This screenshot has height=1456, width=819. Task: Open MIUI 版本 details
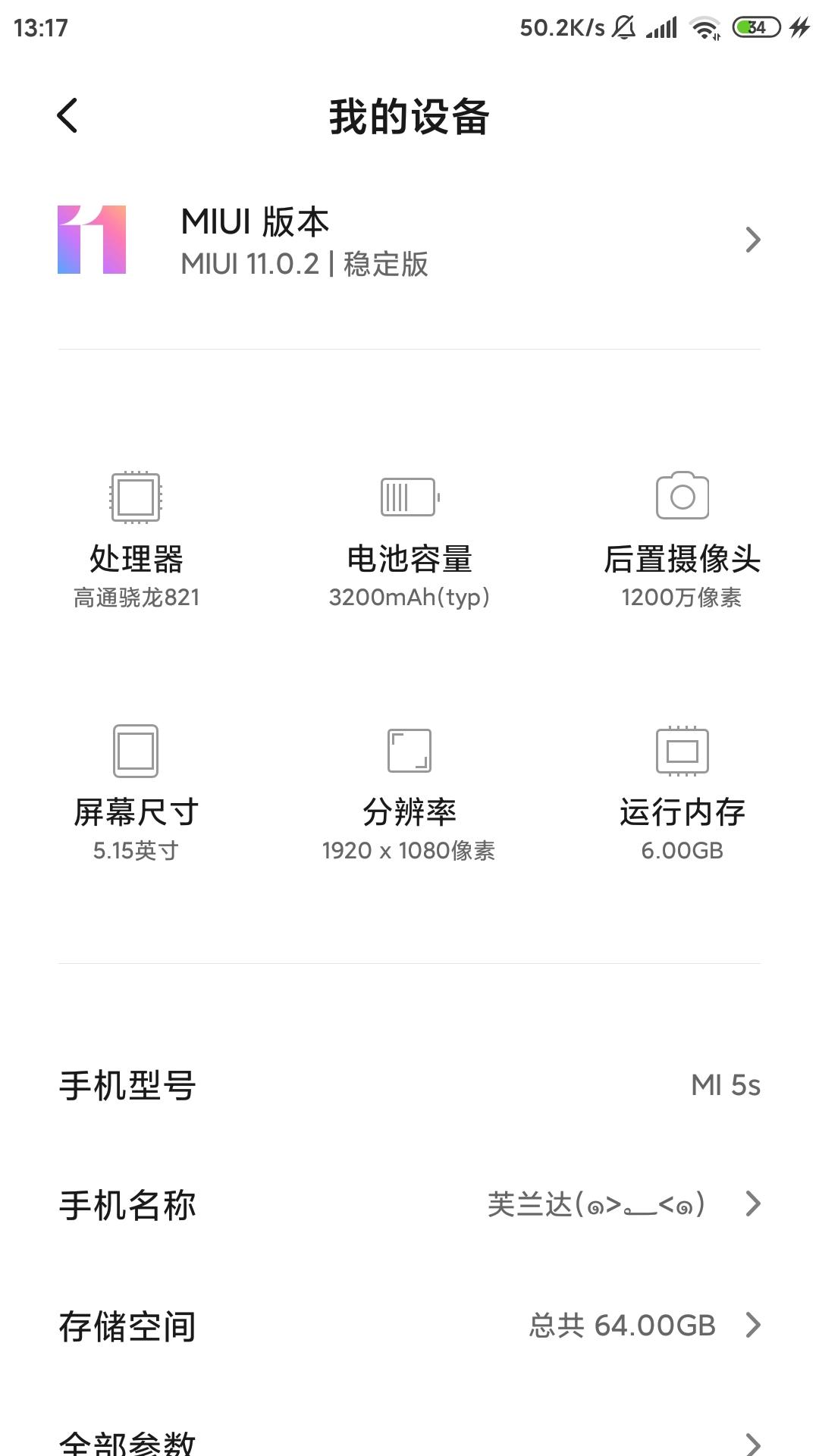coord(409,241)
